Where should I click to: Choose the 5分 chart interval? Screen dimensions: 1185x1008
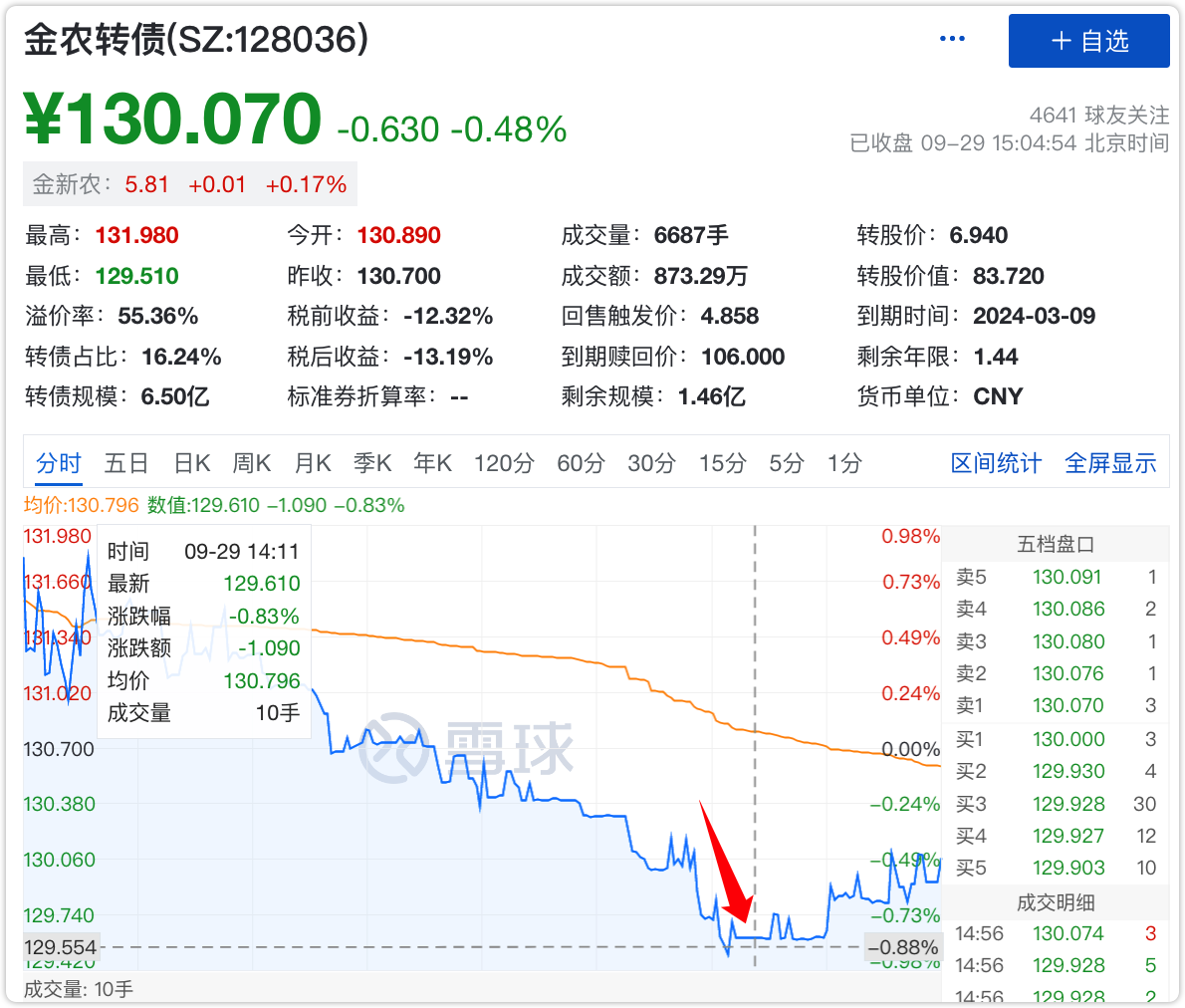tap(787, 463)
